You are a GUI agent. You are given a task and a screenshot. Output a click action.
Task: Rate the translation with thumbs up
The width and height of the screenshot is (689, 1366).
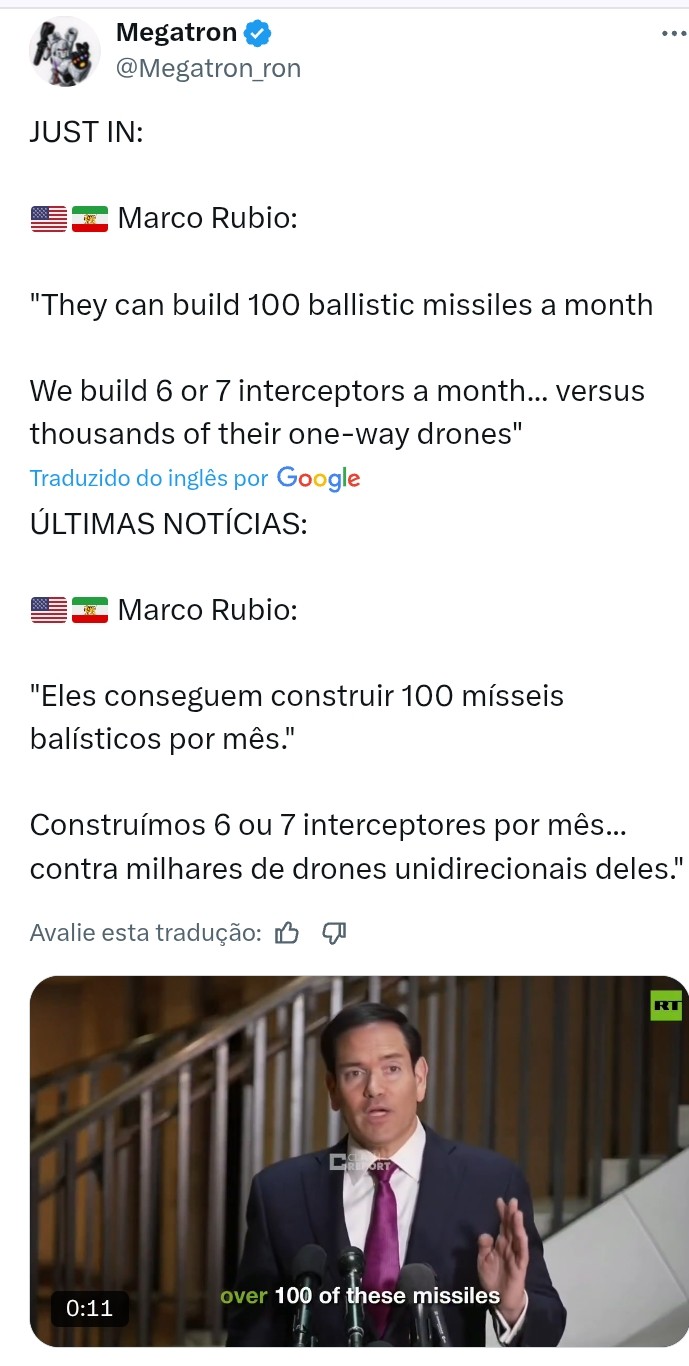pyautogui.click(x=287, y=933)
